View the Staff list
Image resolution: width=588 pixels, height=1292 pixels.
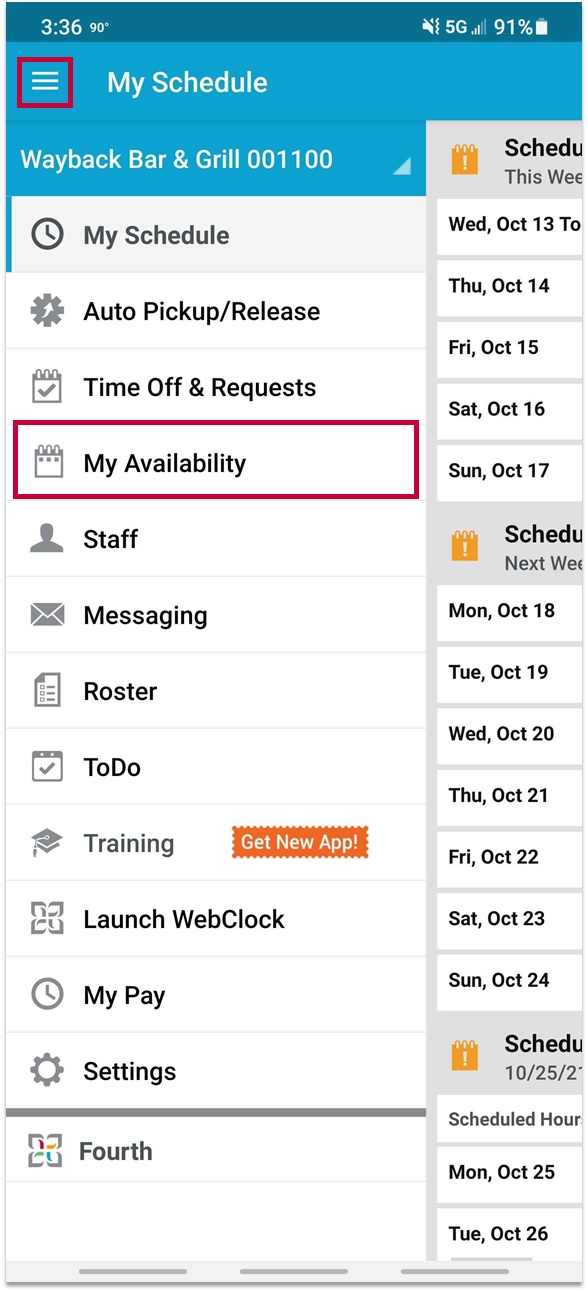tap(216, 539)
